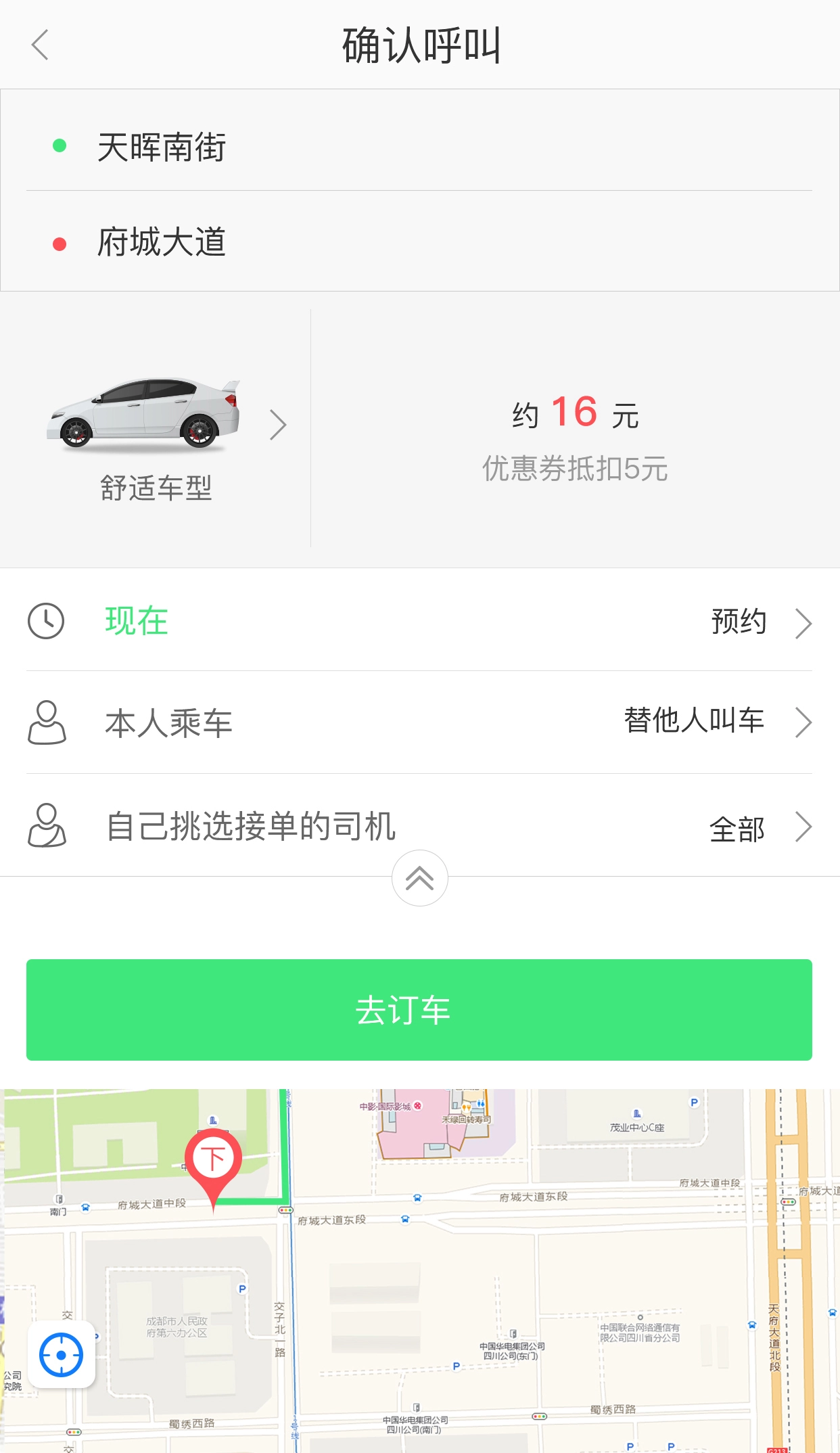Collapse the options panel with up arrow

420,877
